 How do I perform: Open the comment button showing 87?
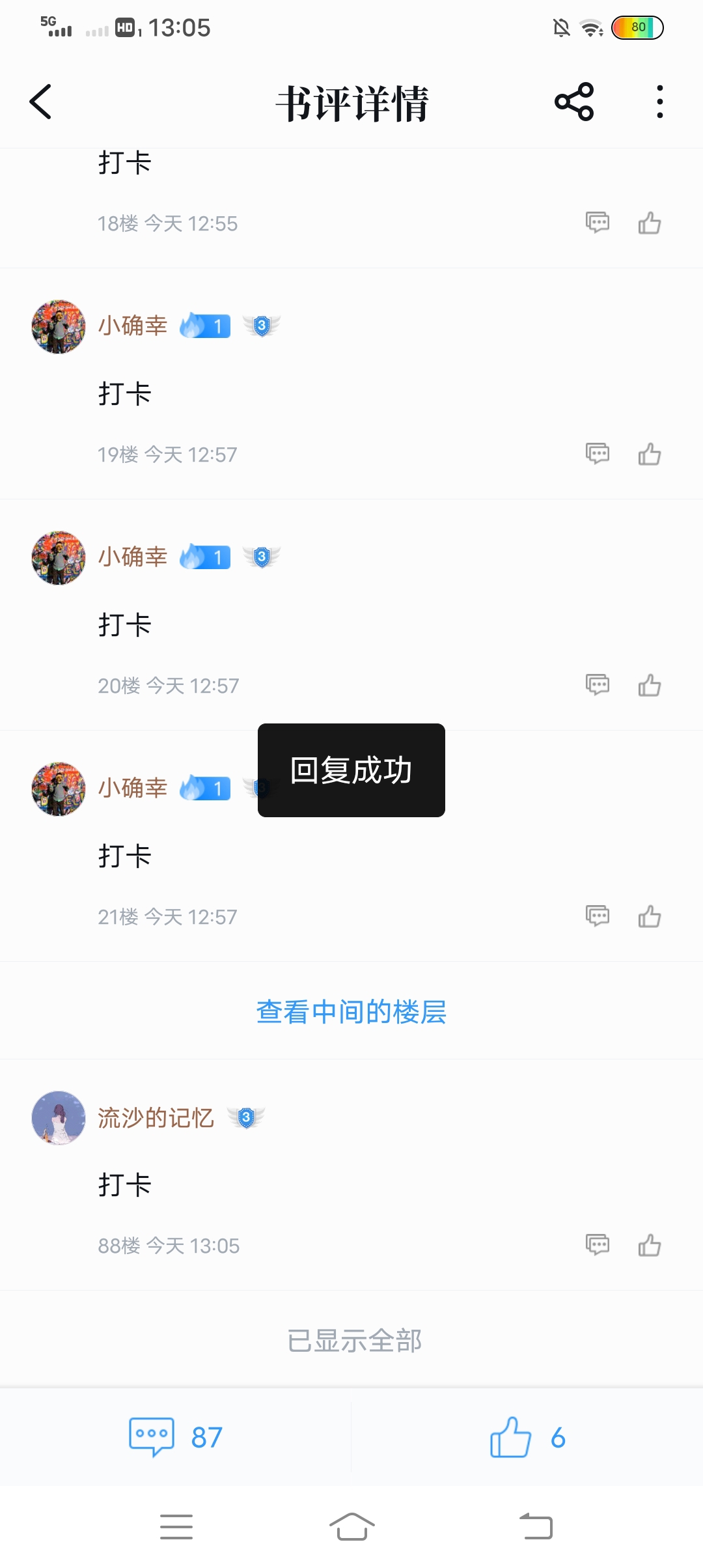(x=176, y=1437)
